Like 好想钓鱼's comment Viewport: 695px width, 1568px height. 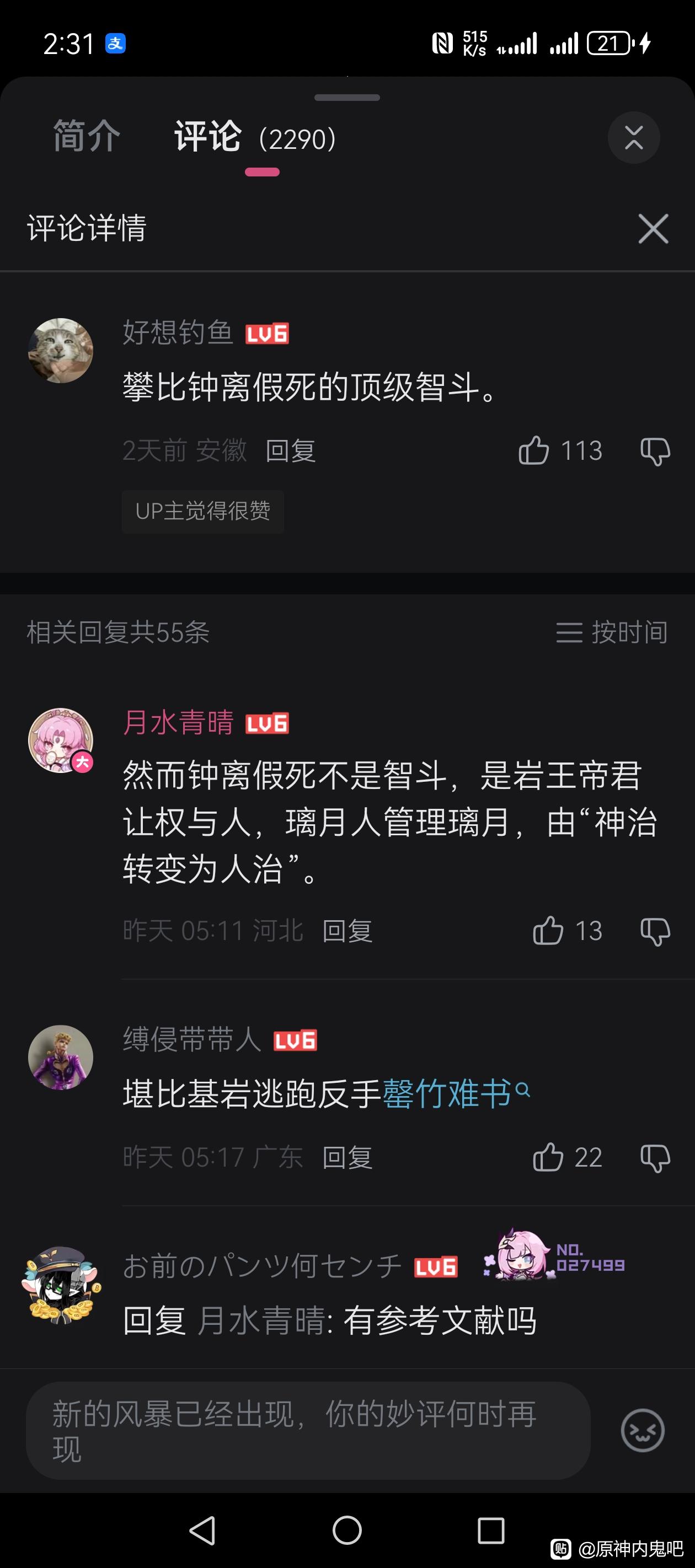click(534, 451)
